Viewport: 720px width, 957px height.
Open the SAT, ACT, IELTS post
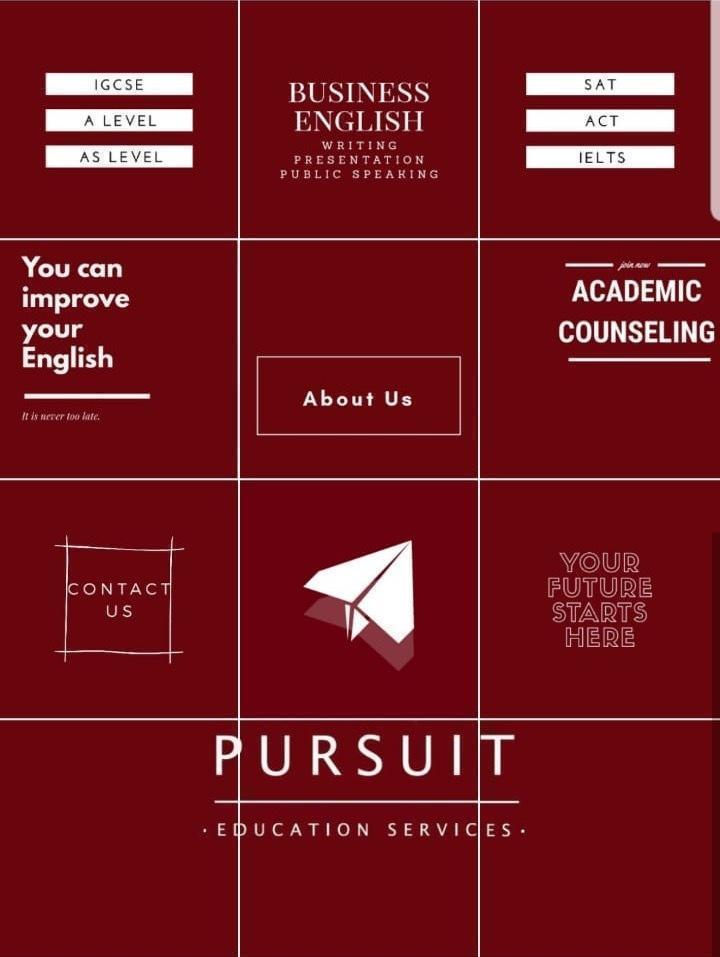tap(600, 120)
